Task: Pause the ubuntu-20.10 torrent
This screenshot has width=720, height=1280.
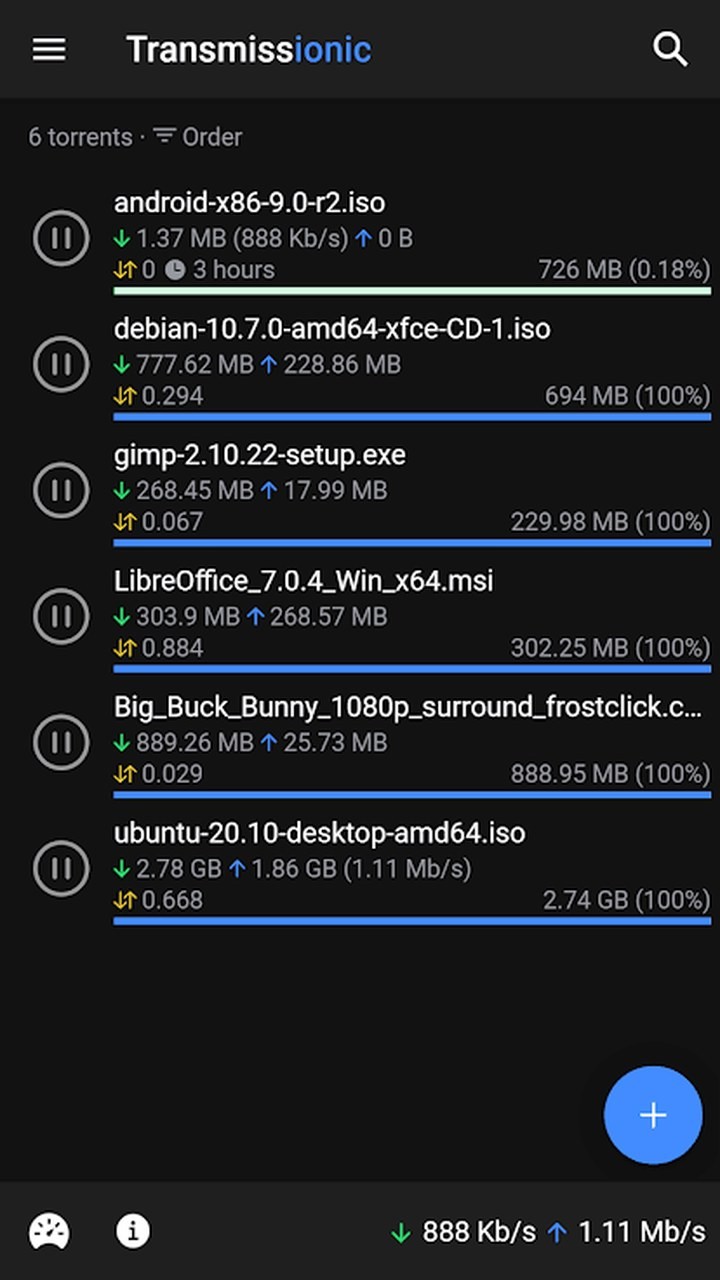Action: [61, 868]
